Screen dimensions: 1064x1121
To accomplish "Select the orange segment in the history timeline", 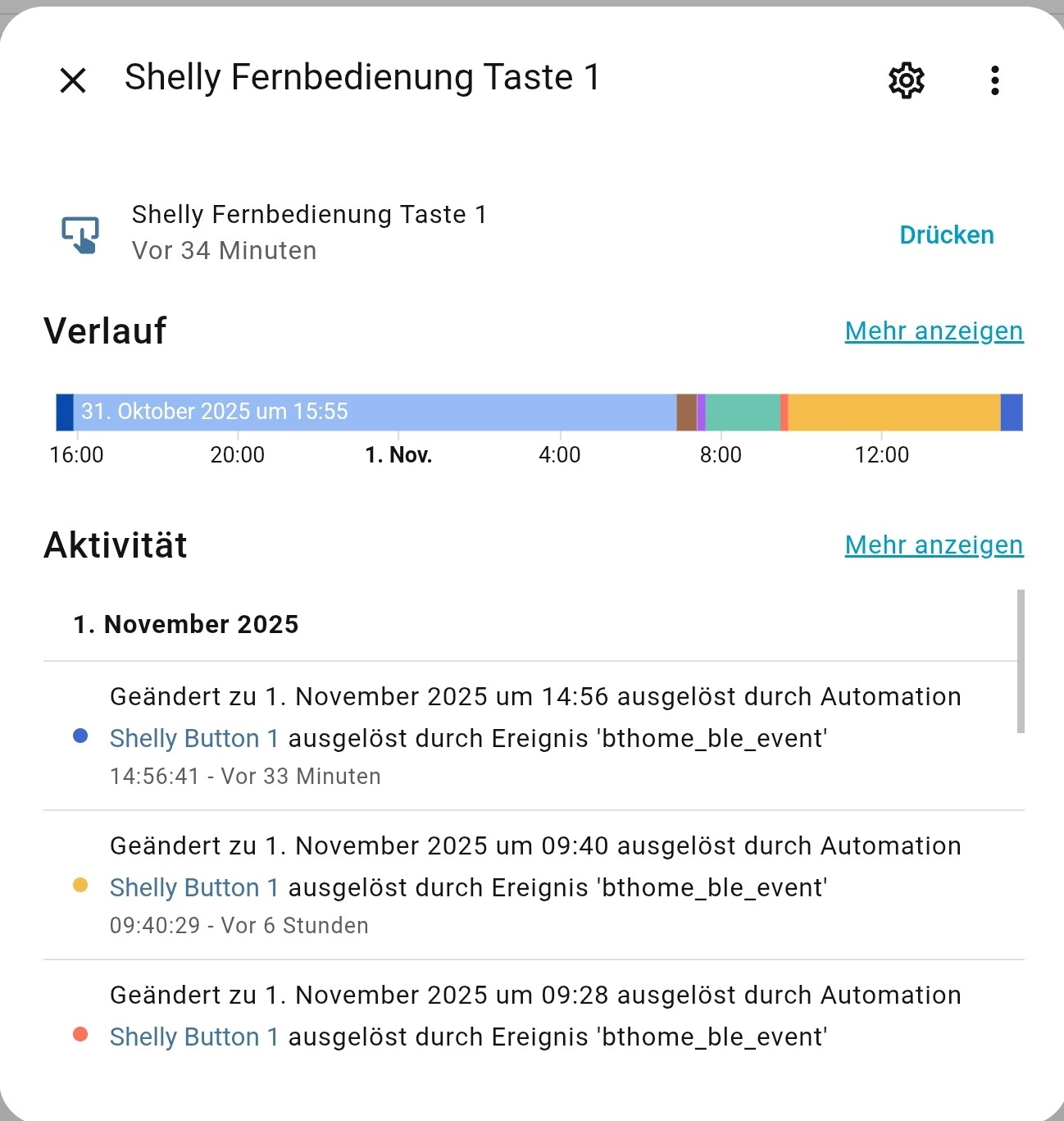I will [x=893, y=412].
